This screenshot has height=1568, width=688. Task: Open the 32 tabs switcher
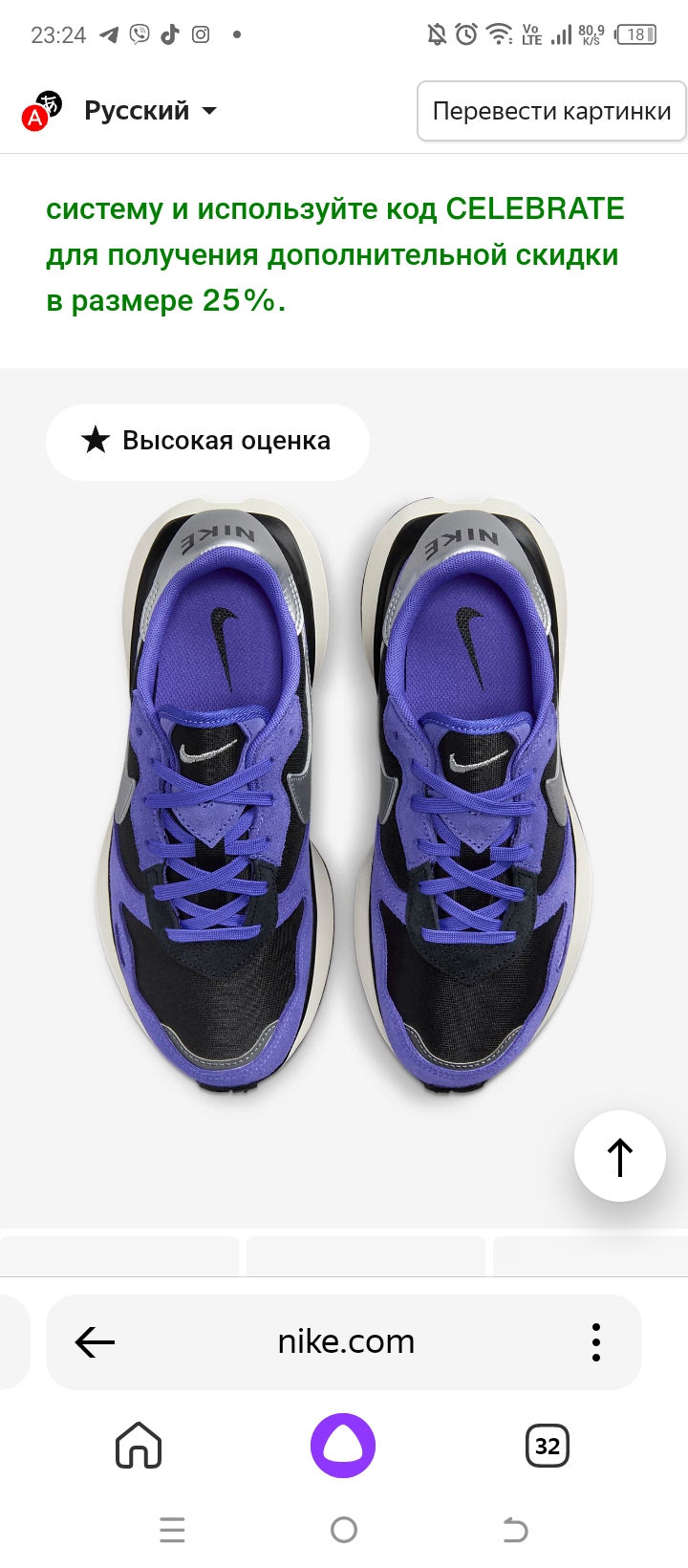(548, 1446)
